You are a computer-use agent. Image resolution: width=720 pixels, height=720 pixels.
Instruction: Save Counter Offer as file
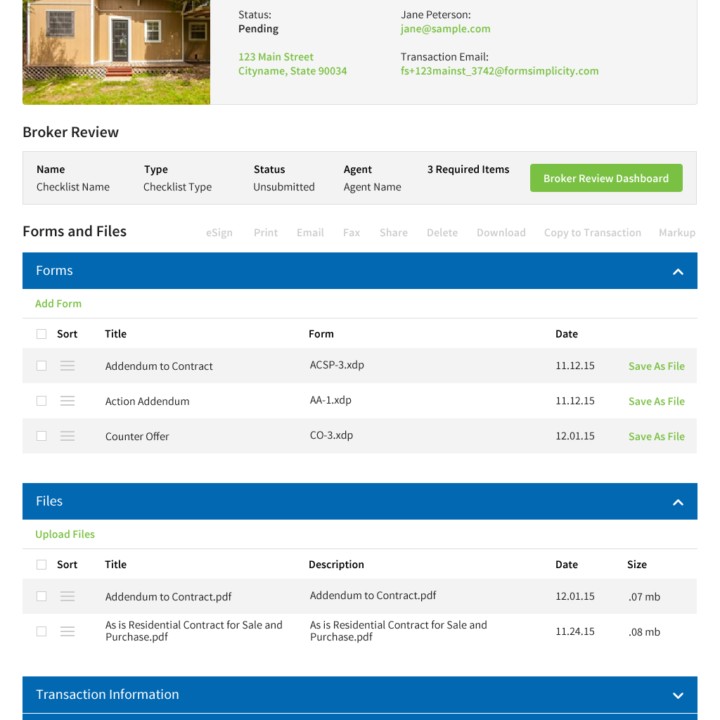pos(656,436)
